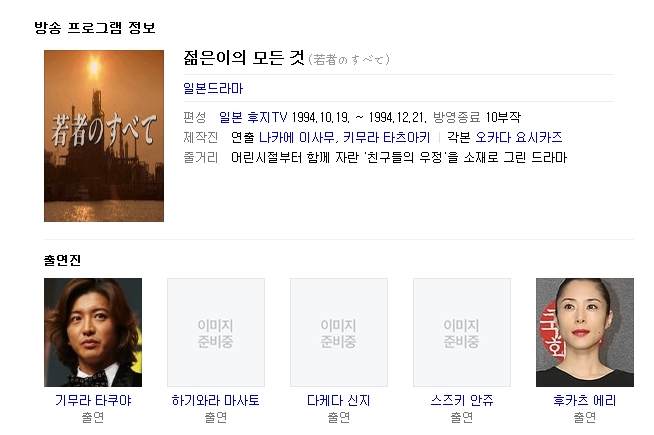Open the 젊은이의 모든 것 drama poster
This screenshot has width=654, height=435.
click(104, 135)
